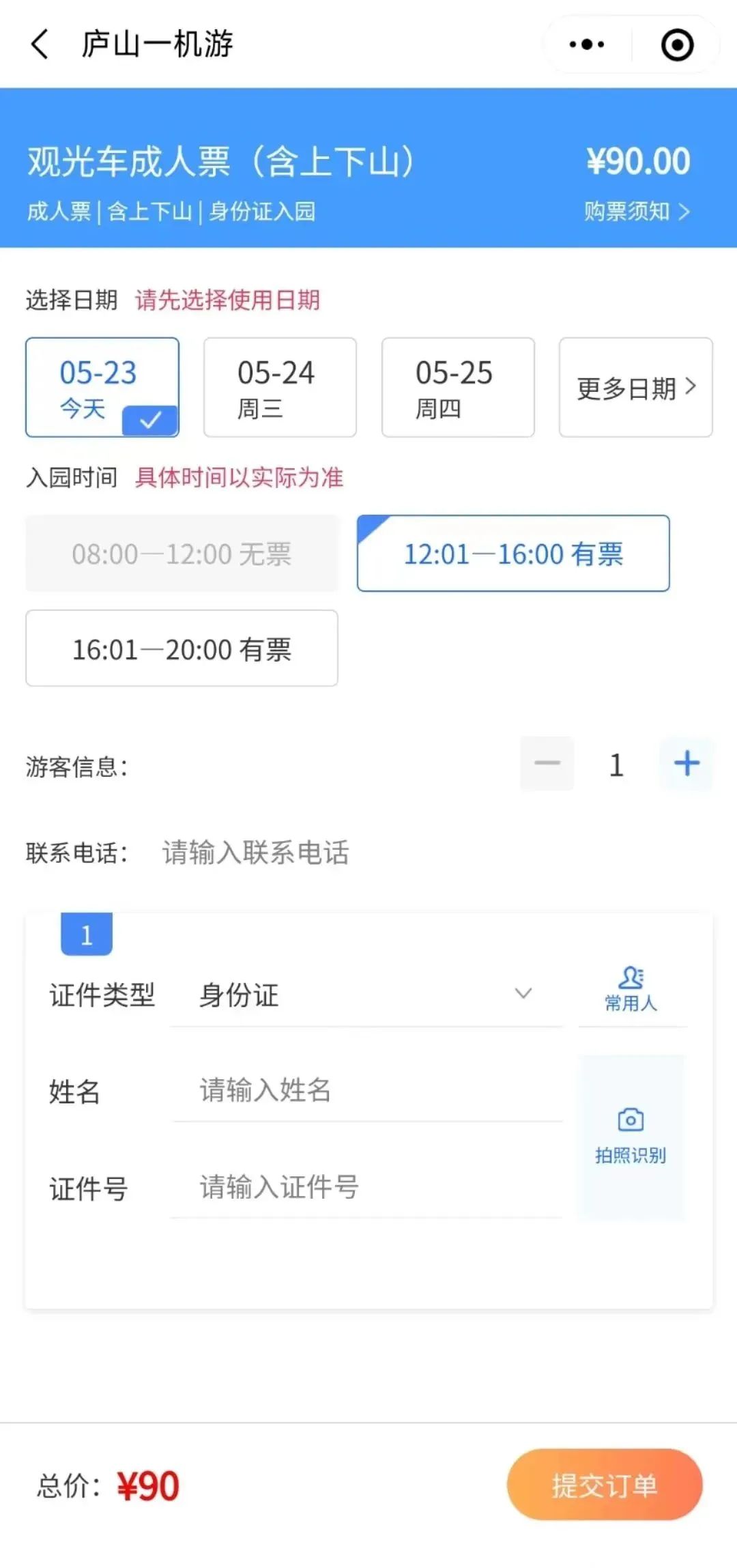Close the mini program with the circle icon

click(677, 44)
